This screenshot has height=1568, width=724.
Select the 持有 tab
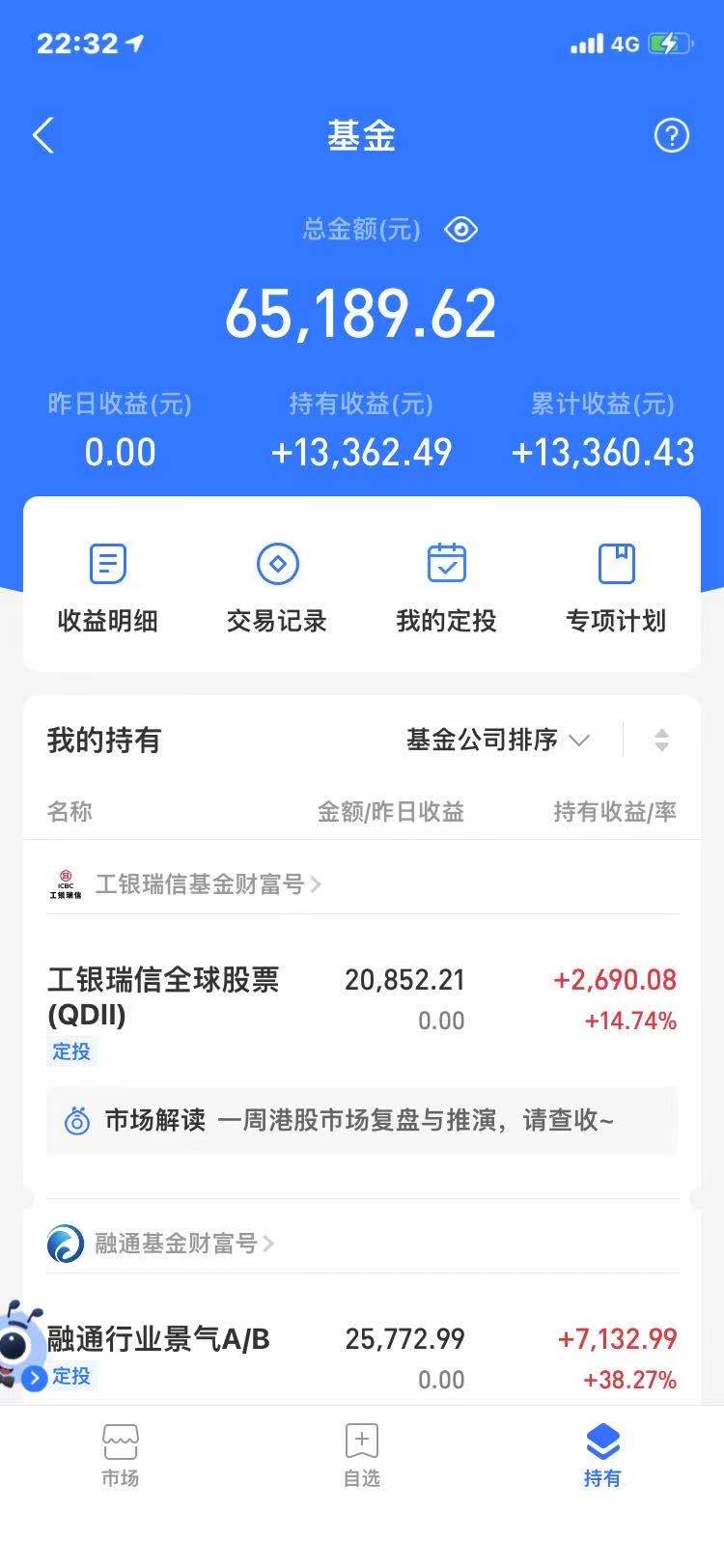click(x=602, y=1456)
